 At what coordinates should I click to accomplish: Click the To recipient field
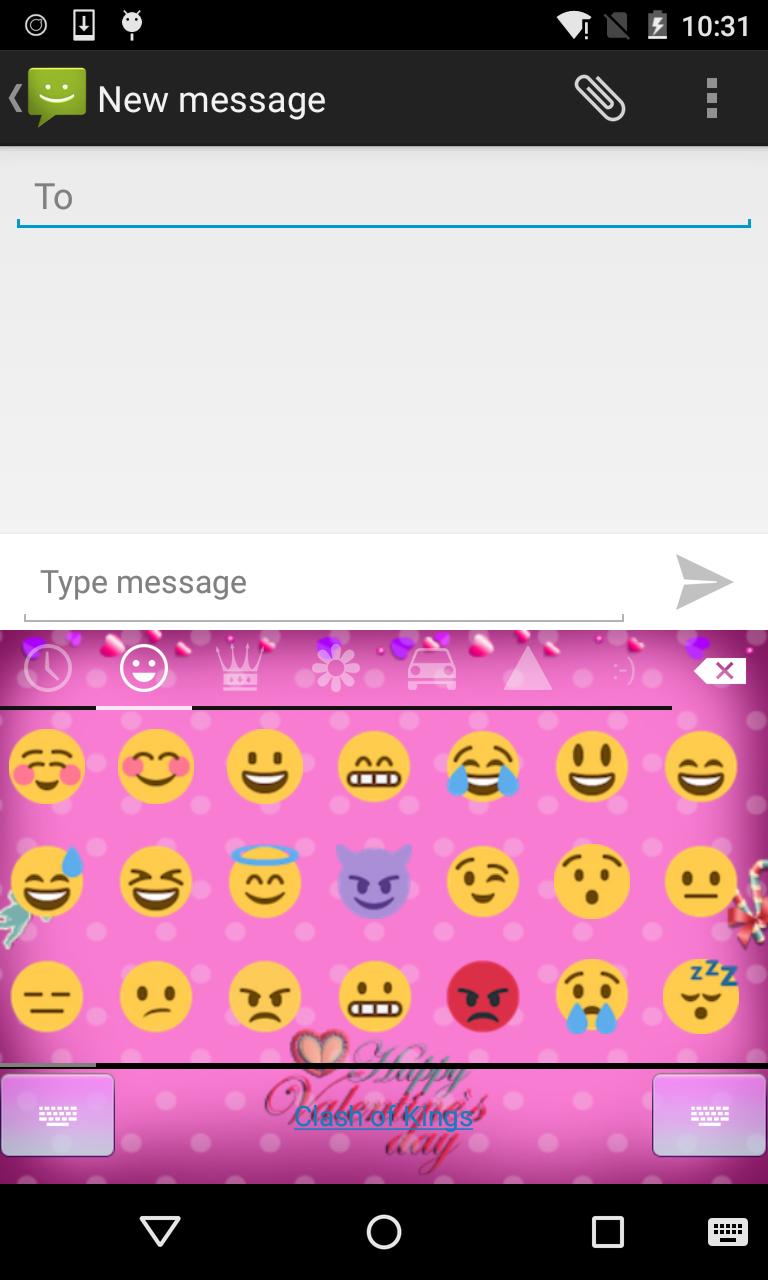[384, 196]
